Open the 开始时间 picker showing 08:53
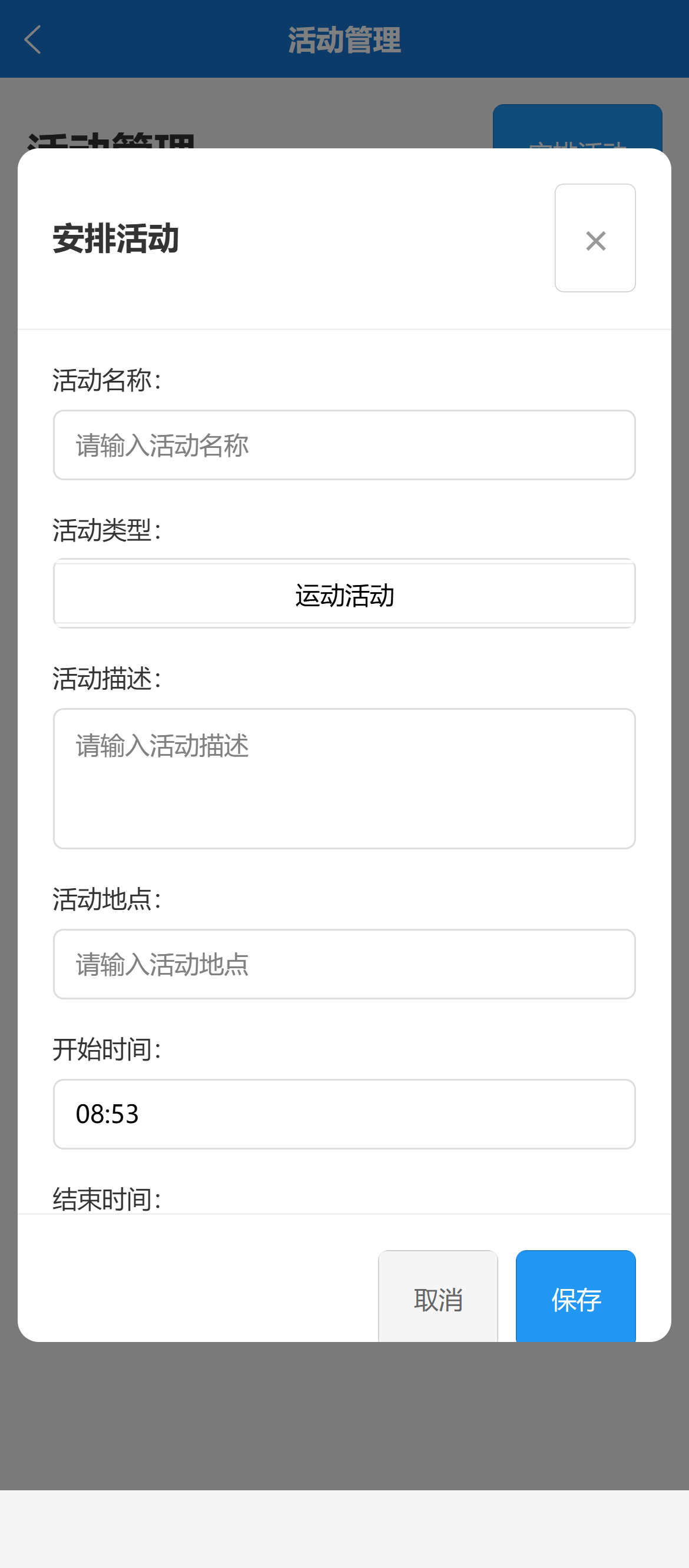 click(344, 1114)
